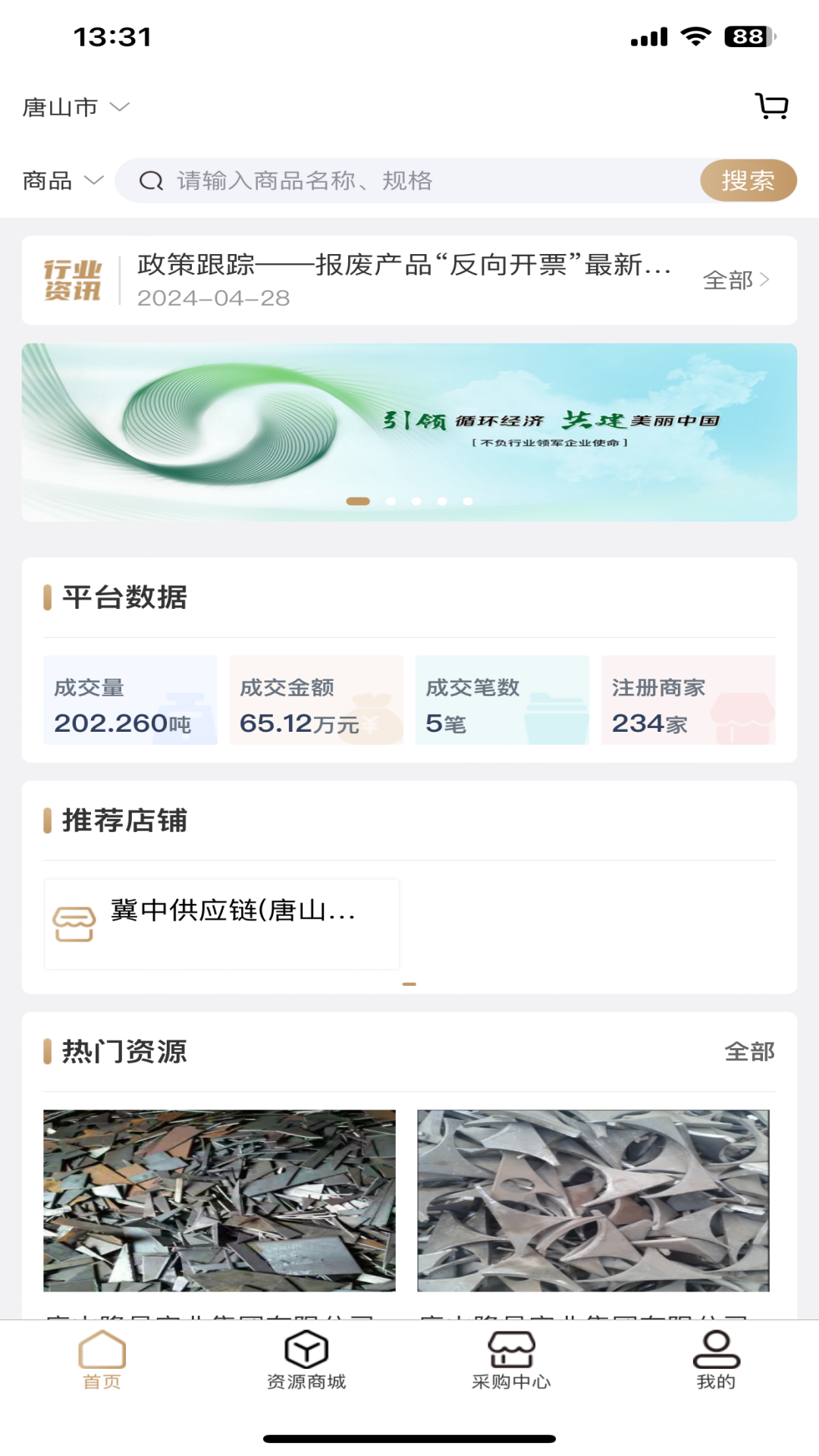The image size is (819, 1456).
Task: Open the 我的 tab
Action: point(716,1361)
